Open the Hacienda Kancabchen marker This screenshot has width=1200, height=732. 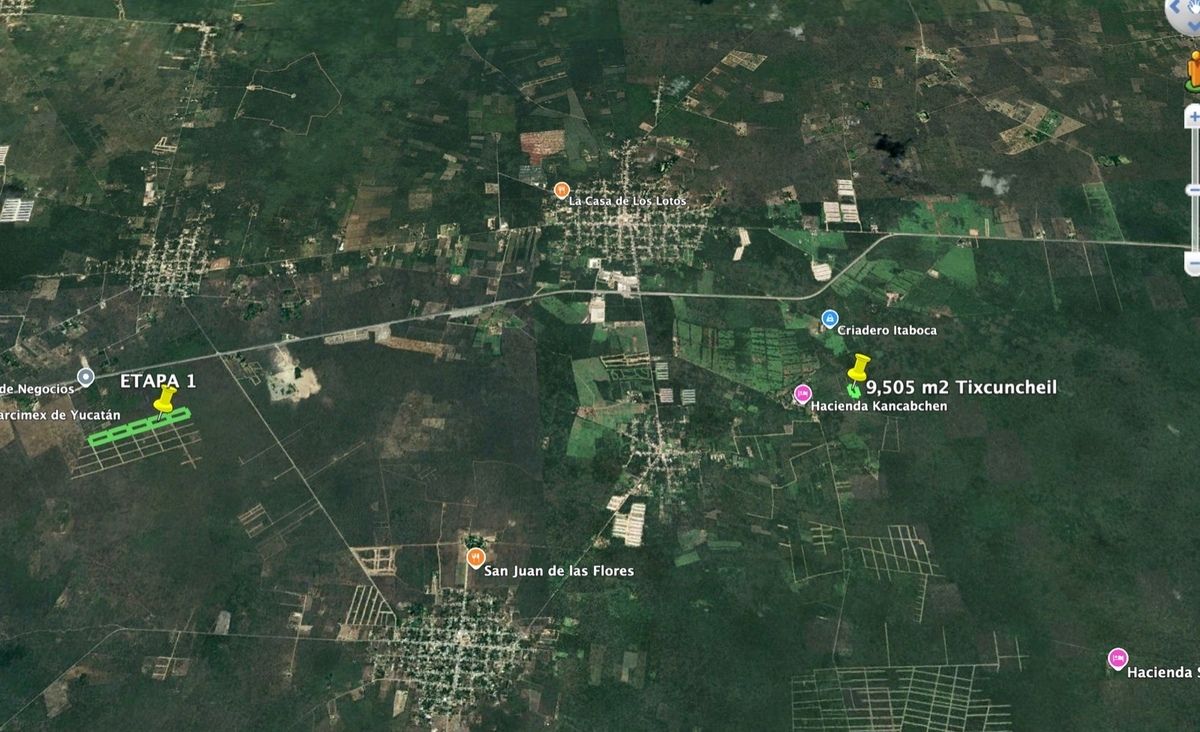802,394
